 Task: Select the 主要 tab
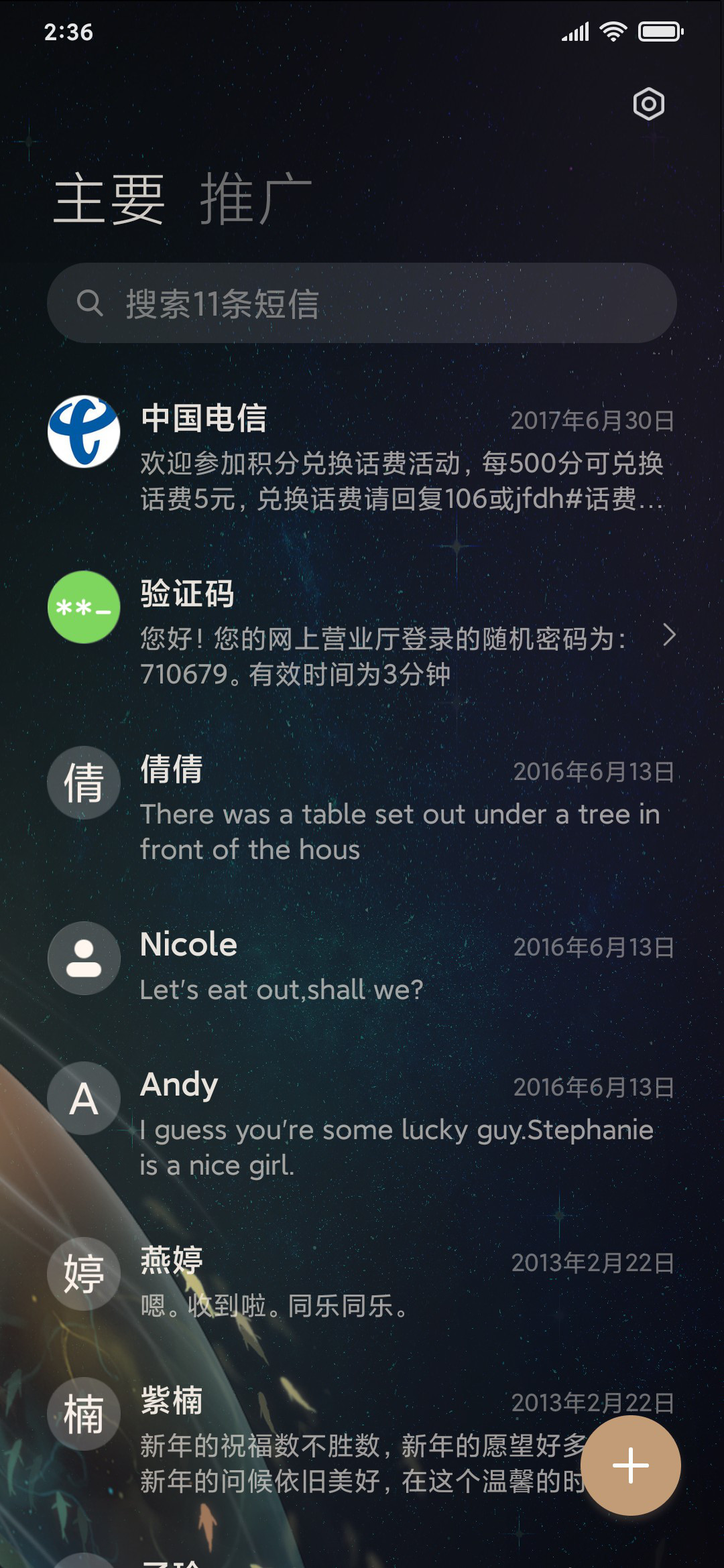point(109,199)
